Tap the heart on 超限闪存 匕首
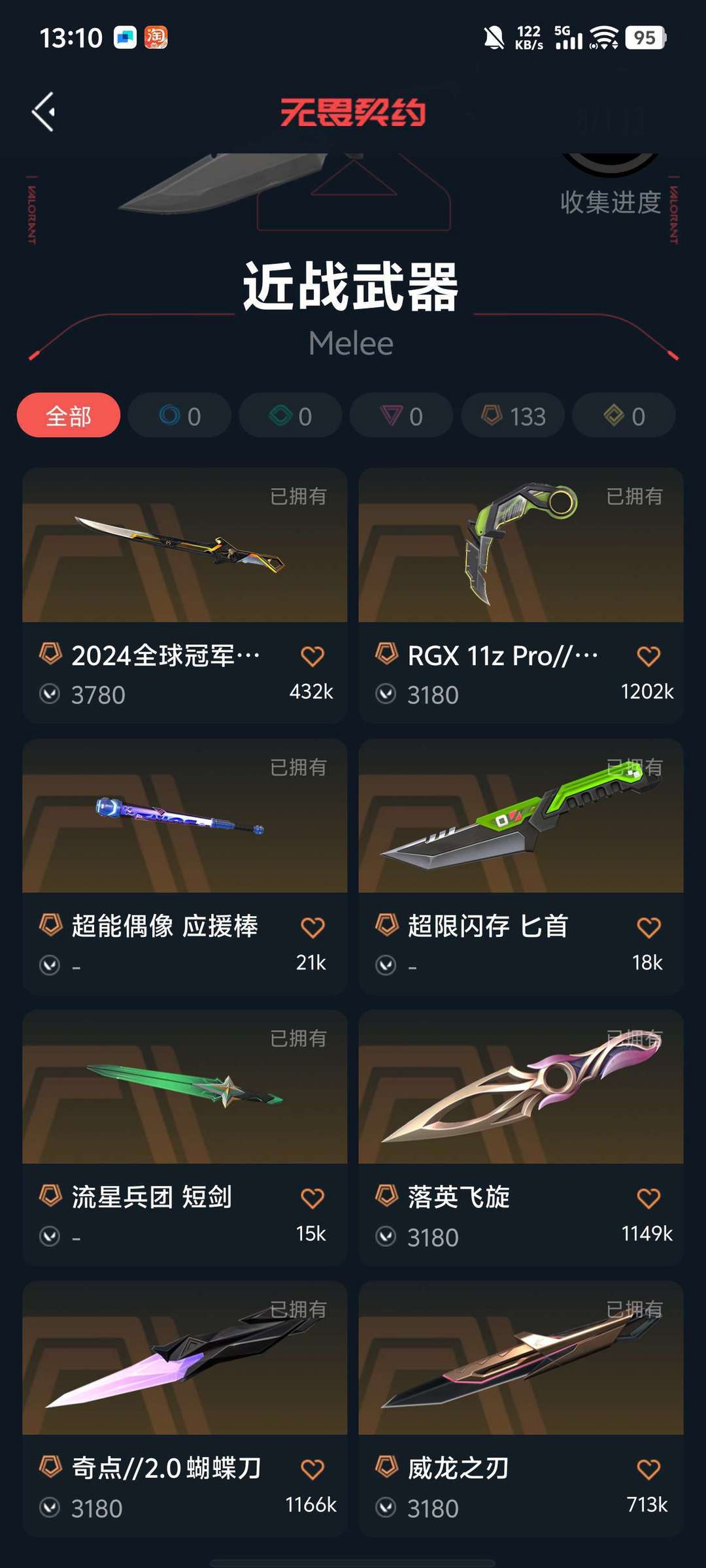 [x=648, y=927]
